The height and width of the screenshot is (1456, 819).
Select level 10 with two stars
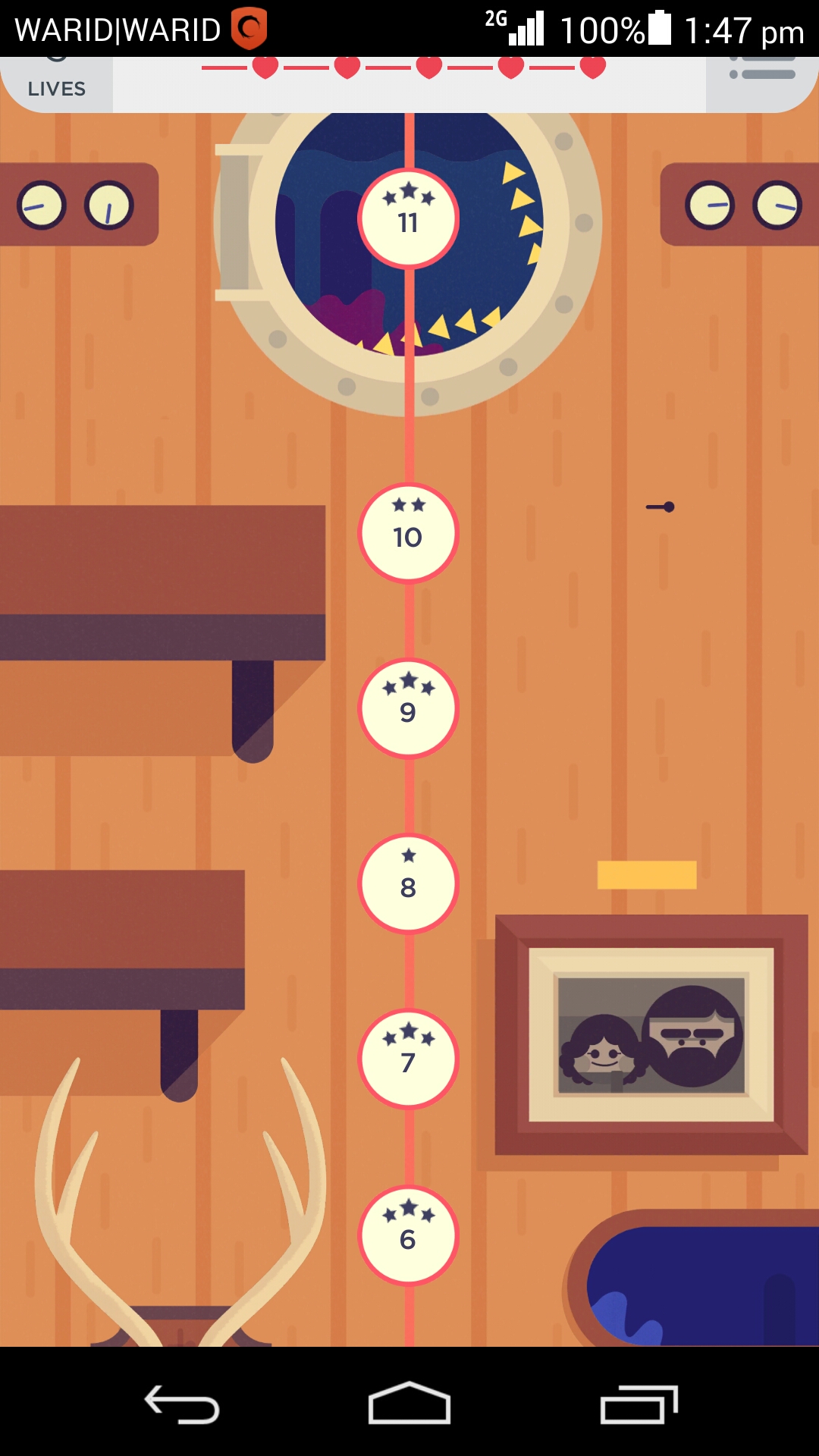408,533
